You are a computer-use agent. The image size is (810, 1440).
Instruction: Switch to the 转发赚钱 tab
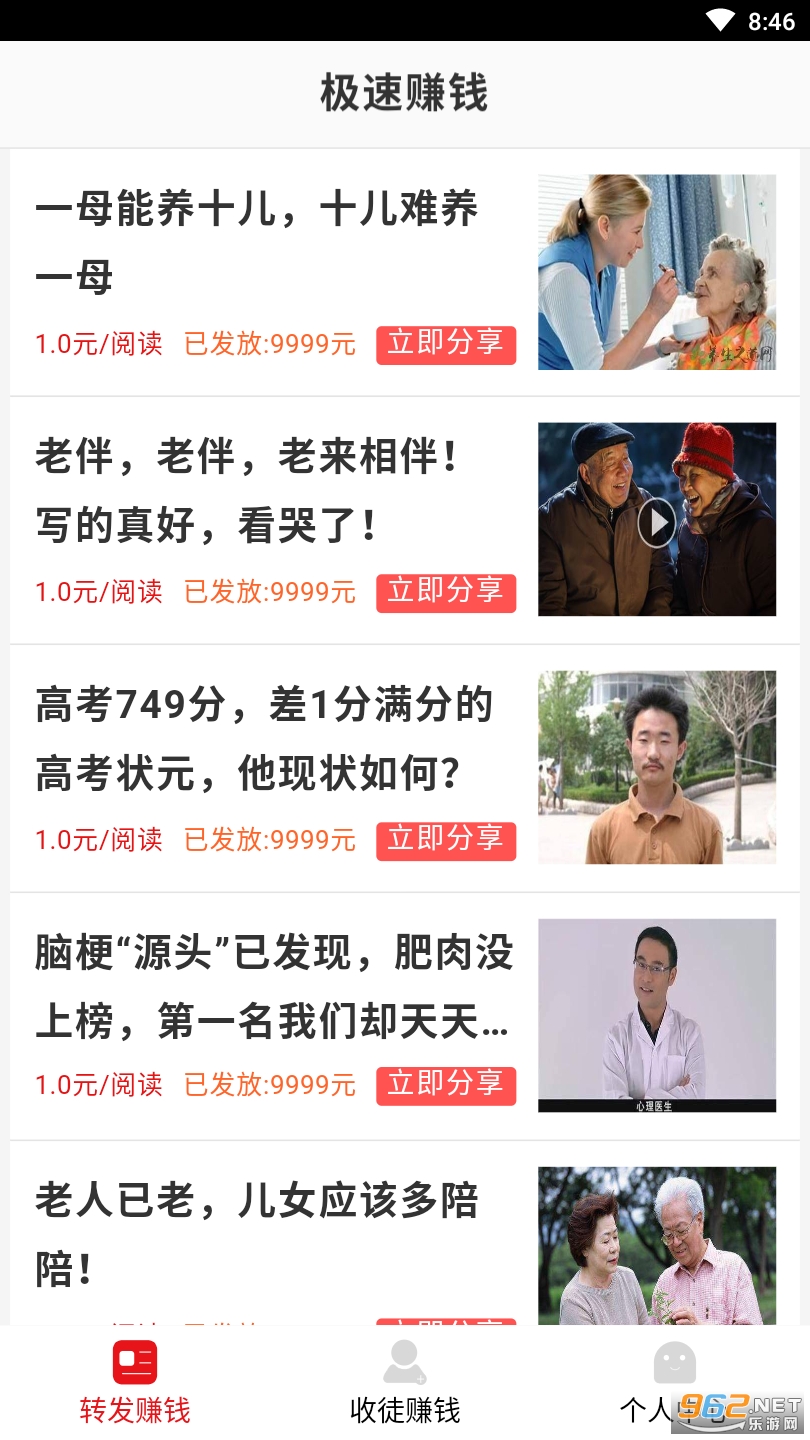135,1383
